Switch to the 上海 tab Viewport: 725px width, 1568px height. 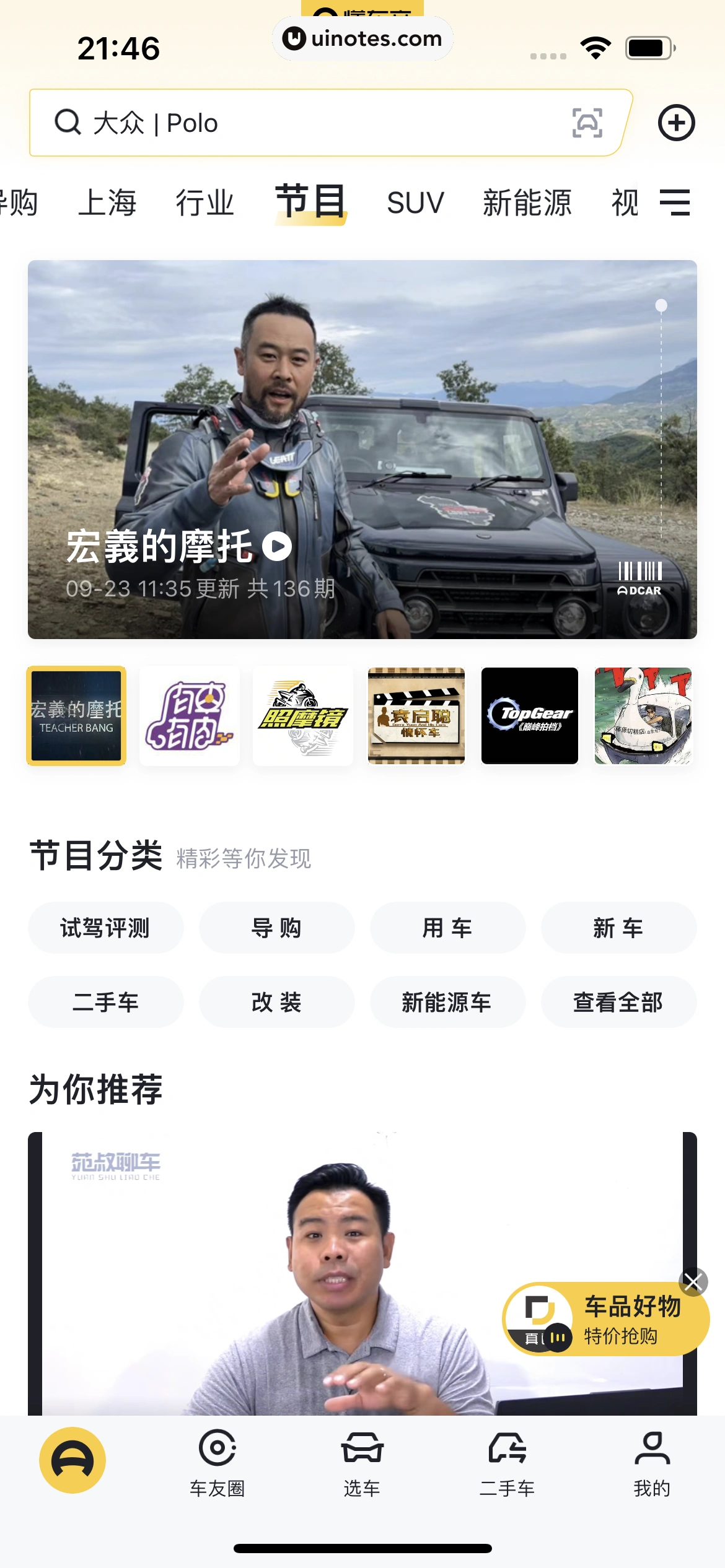point(107,203)
